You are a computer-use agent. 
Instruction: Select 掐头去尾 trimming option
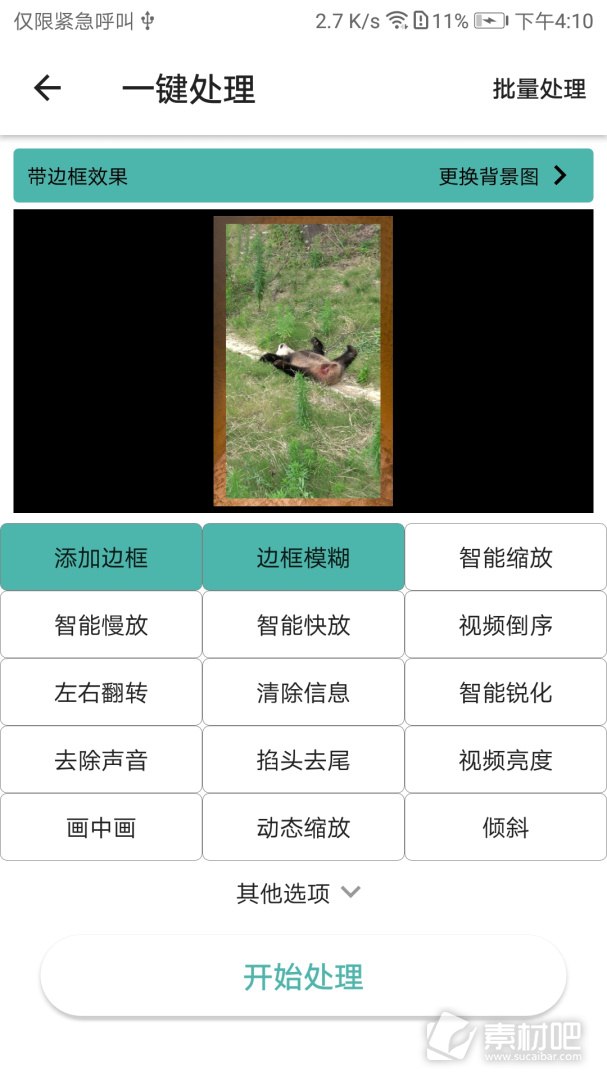coord(303,760)
